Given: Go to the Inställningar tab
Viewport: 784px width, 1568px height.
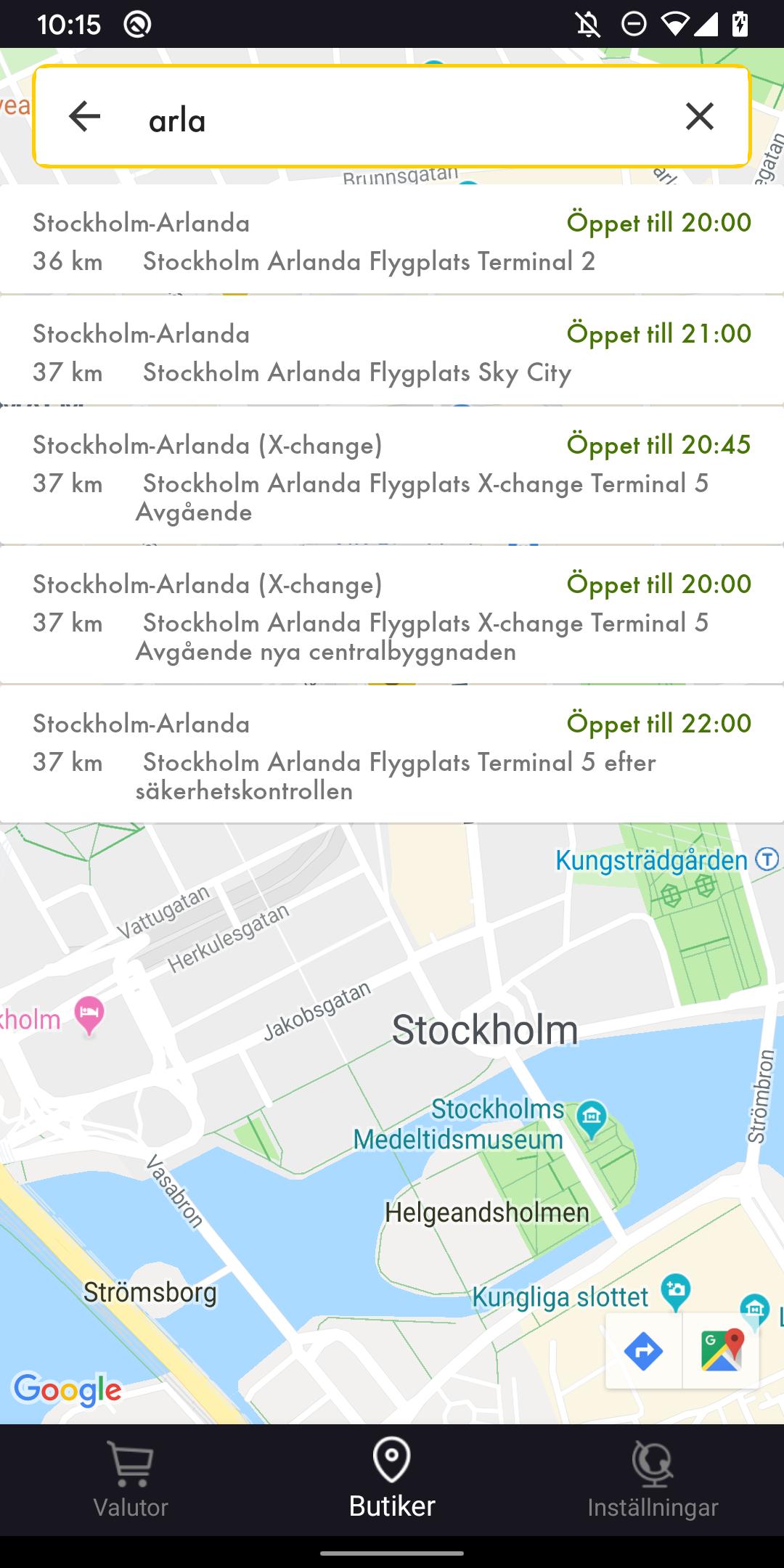Looking at the screenshot, I should coord(653,1479).
